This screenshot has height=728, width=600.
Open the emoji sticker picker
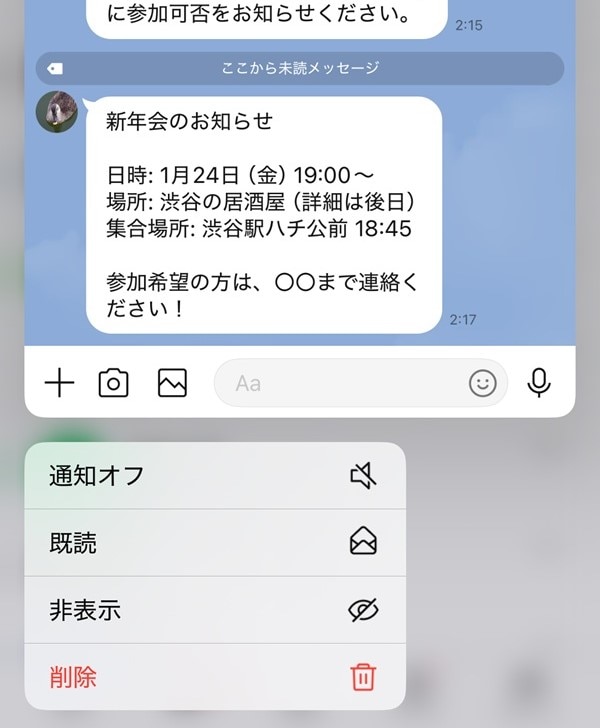(483, 383)
